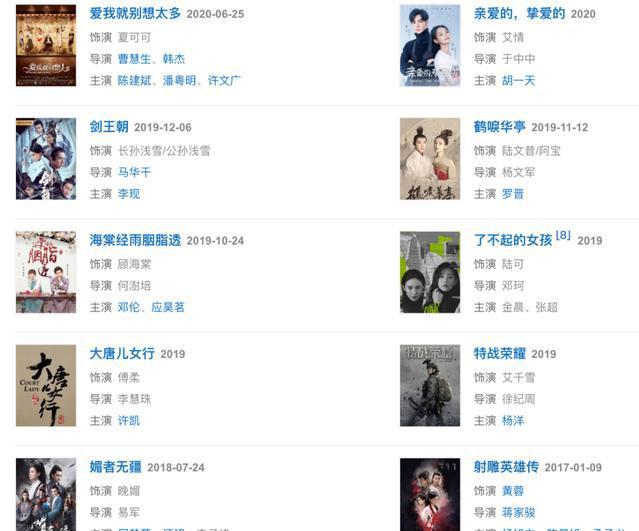Viewport: 639px width, 531px height.
Task: Open the 媚者无疆 title link
Action: point(115,467)
